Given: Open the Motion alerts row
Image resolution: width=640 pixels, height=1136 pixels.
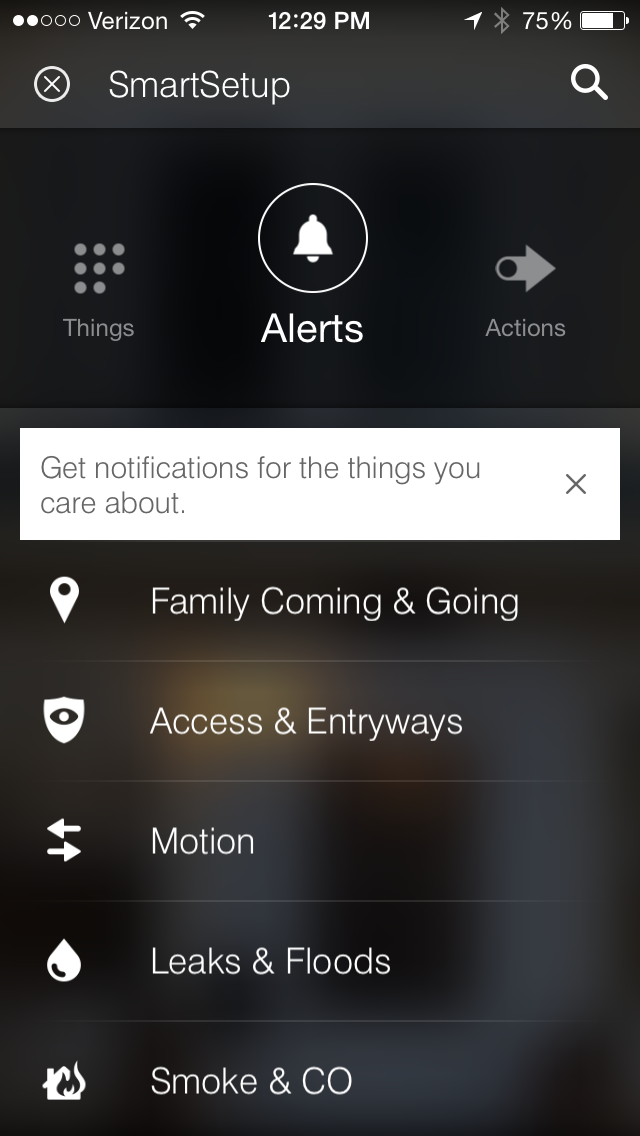Looking at the screenshot, I should pyautogui.click(x=320, y=841).
